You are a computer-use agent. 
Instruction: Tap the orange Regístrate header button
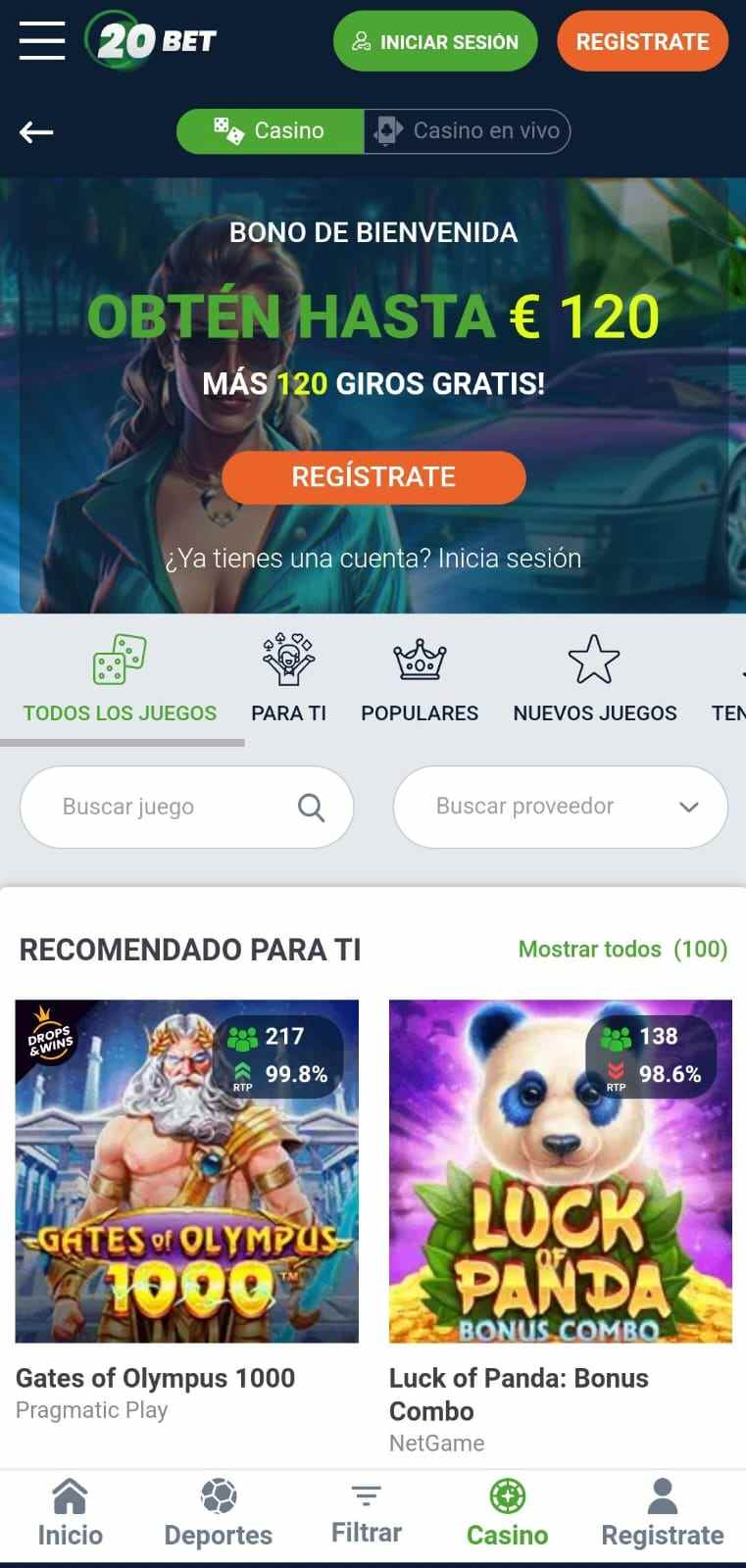coord(642,42)
